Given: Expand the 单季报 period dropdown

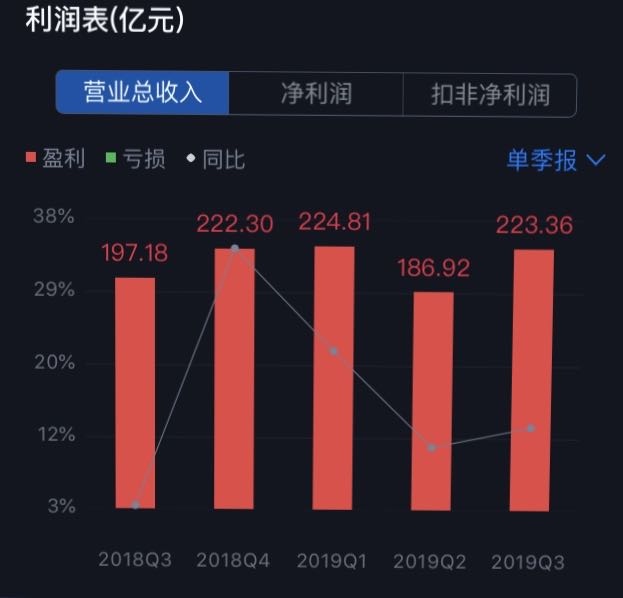Looking at the screenshot, I should tap(555, 160).
